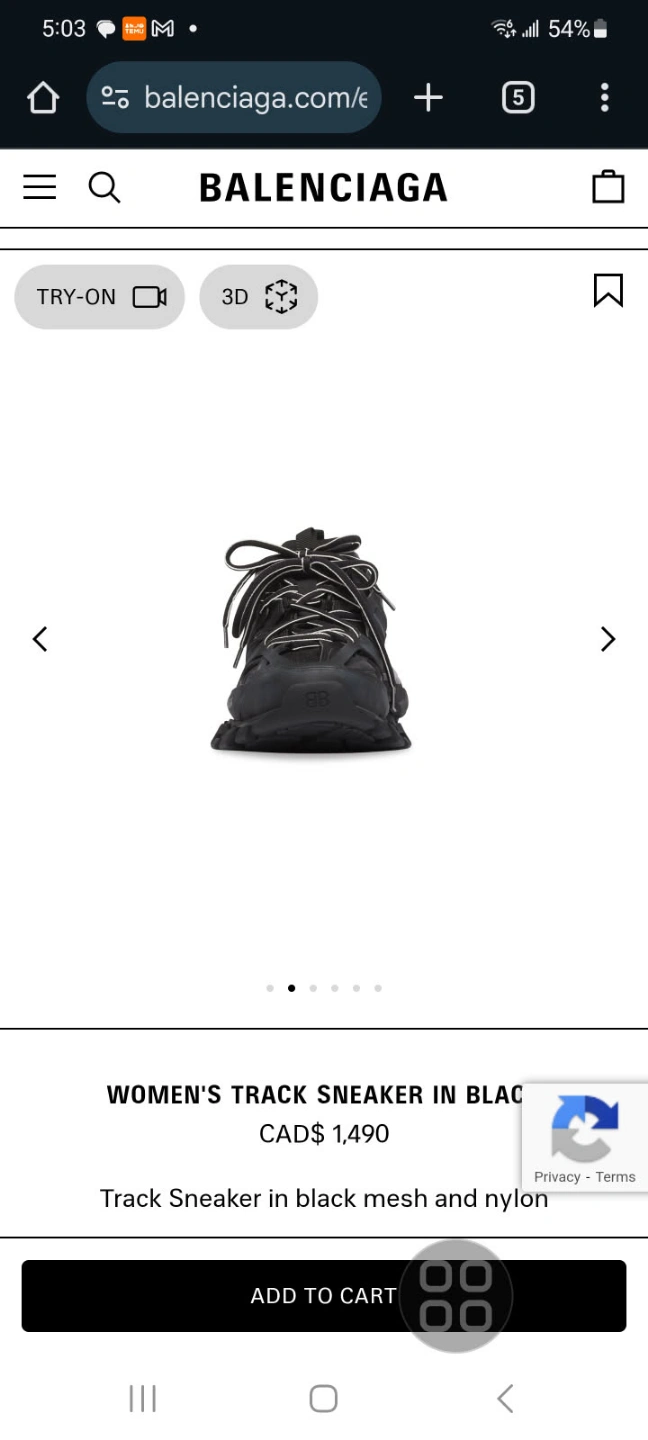
Task: Save sneaker with the bookmark icon
Action: tap(608, 291)
